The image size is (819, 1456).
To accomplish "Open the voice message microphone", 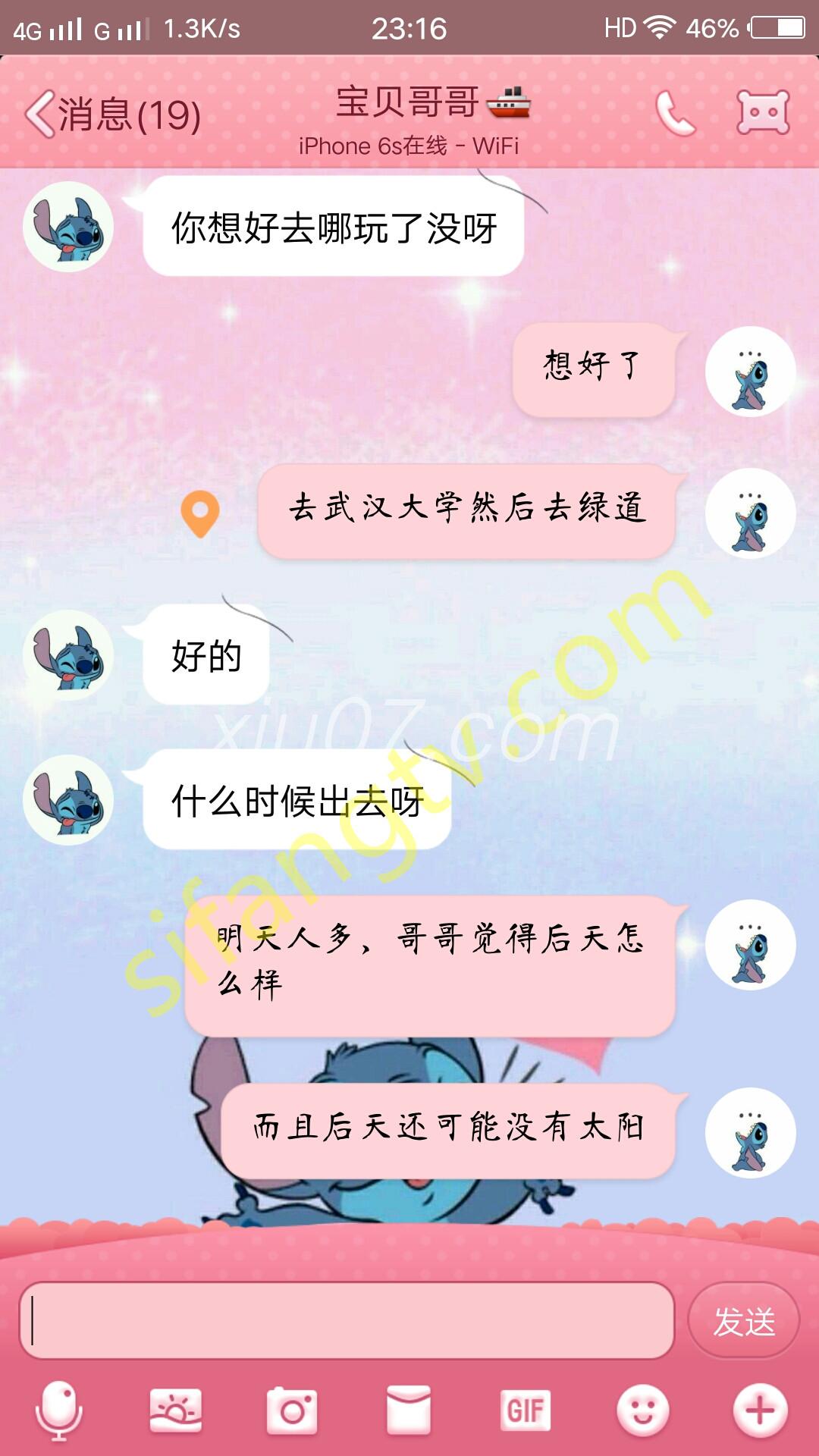I will click(59, 1410).
